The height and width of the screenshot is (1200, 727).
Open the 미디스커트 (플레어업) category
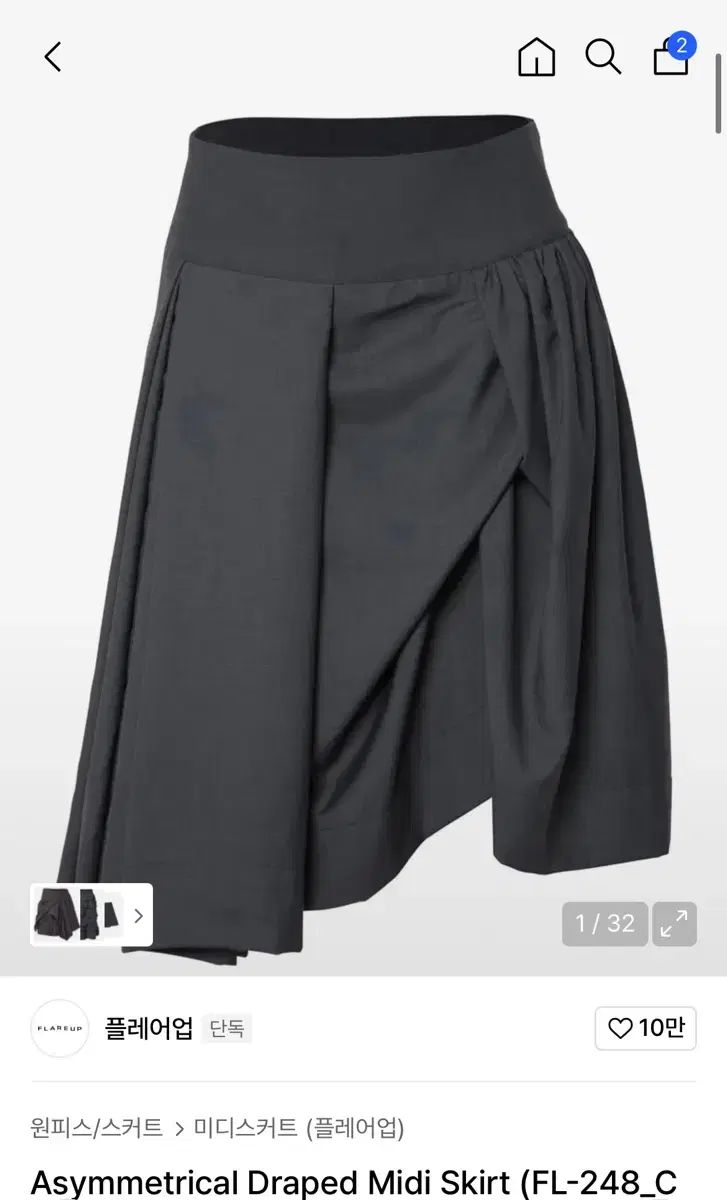tap(299, 1128)
